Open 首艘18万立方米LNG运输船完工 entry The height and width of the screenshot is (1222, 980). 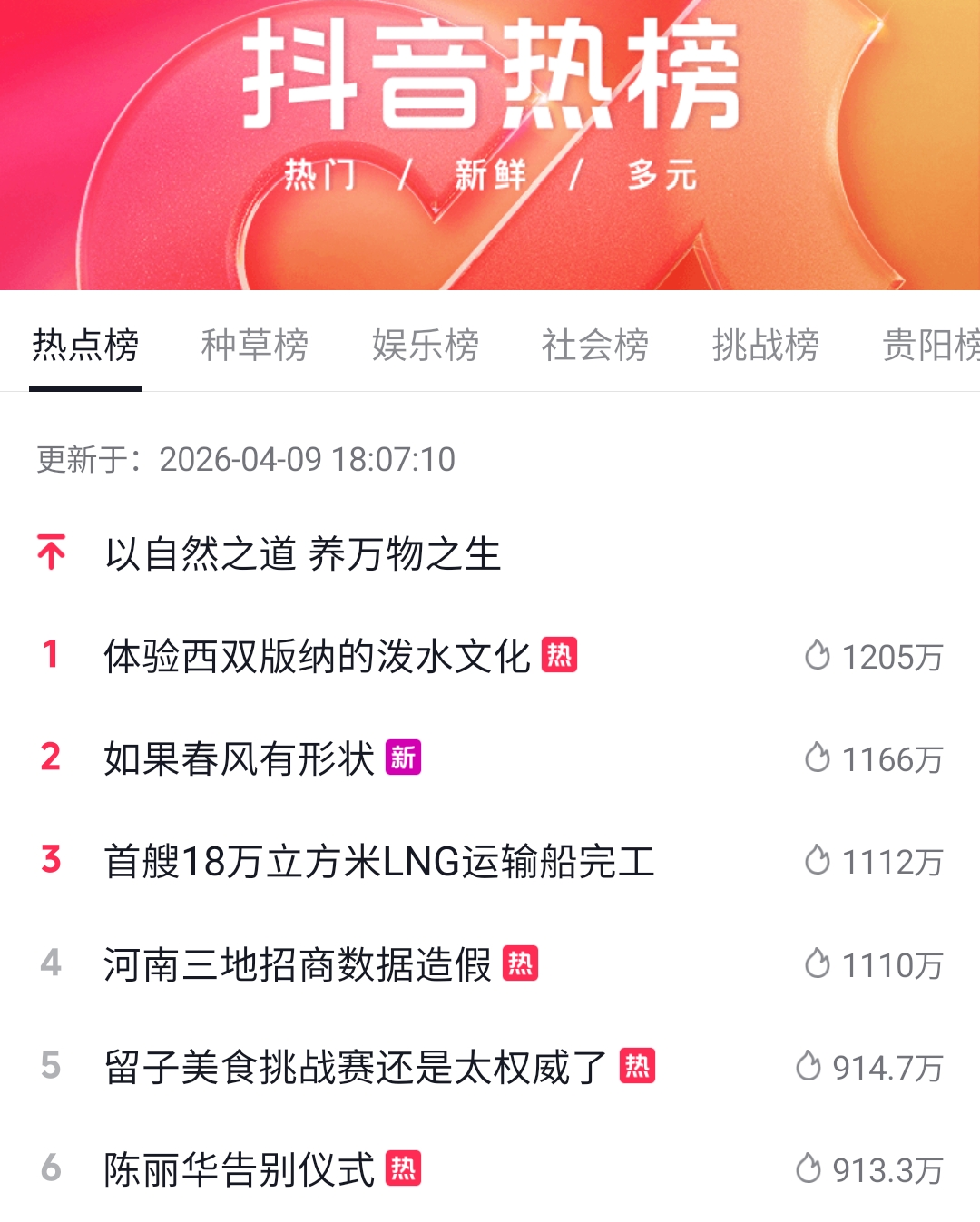378,861
